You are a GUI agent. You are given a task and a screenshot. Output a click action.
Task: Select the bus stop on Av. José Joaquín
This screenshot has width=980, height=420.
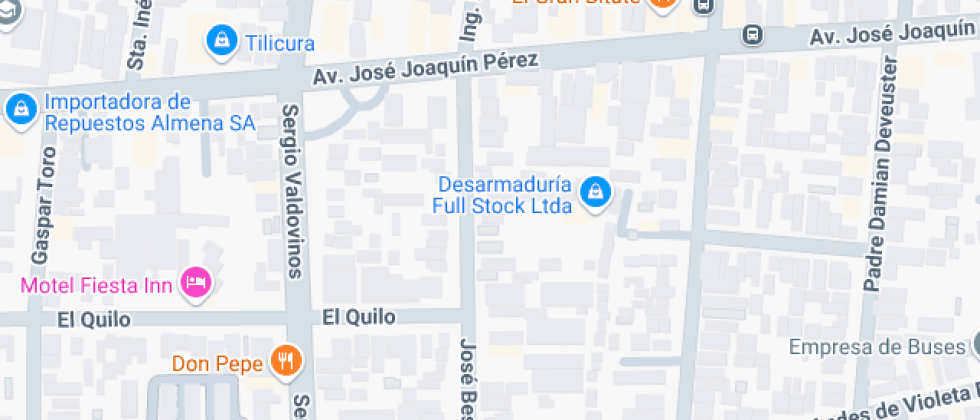tap(752, 36)
